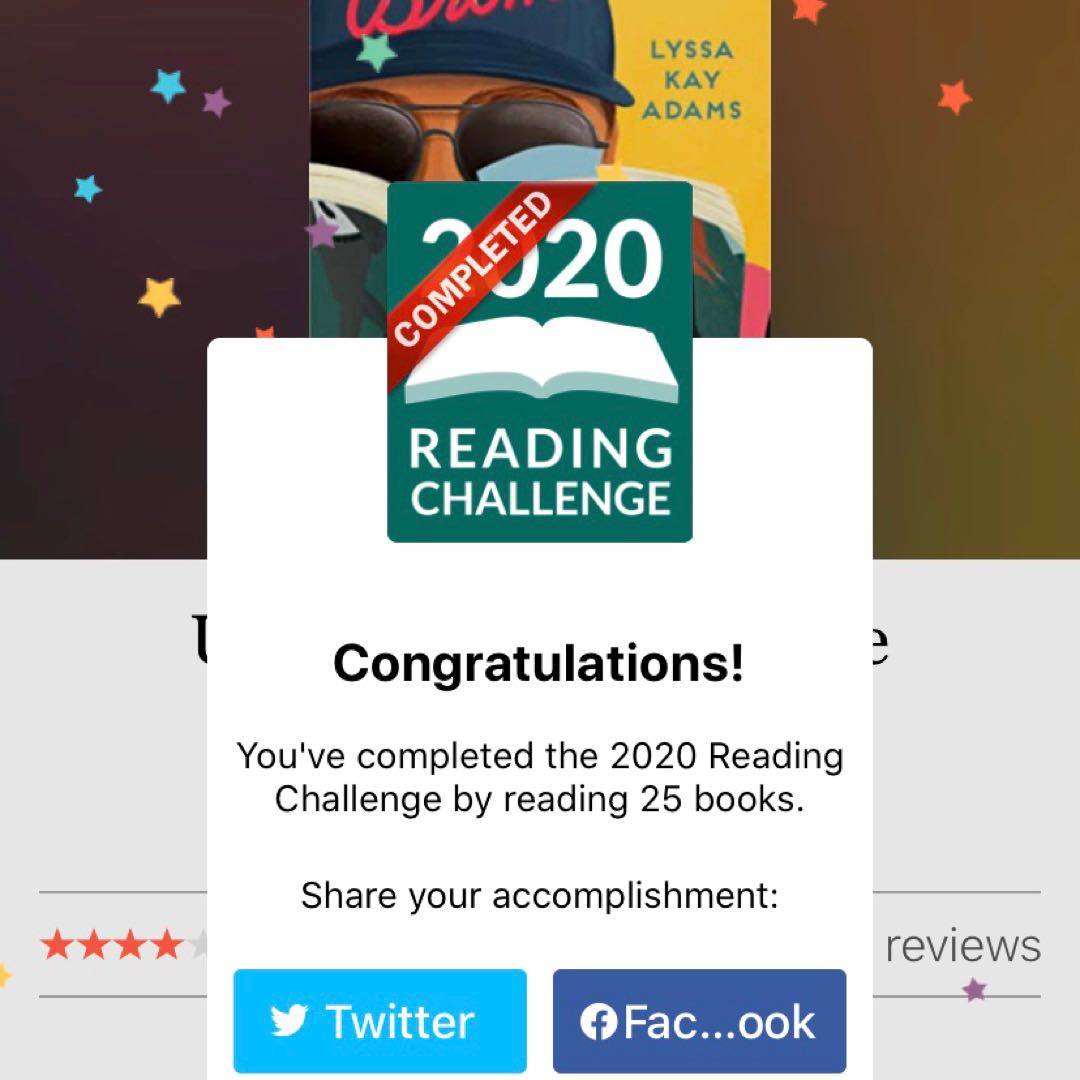Share accomplishment on Twitter
Screen dimensions: 1080x1080
380,1020
